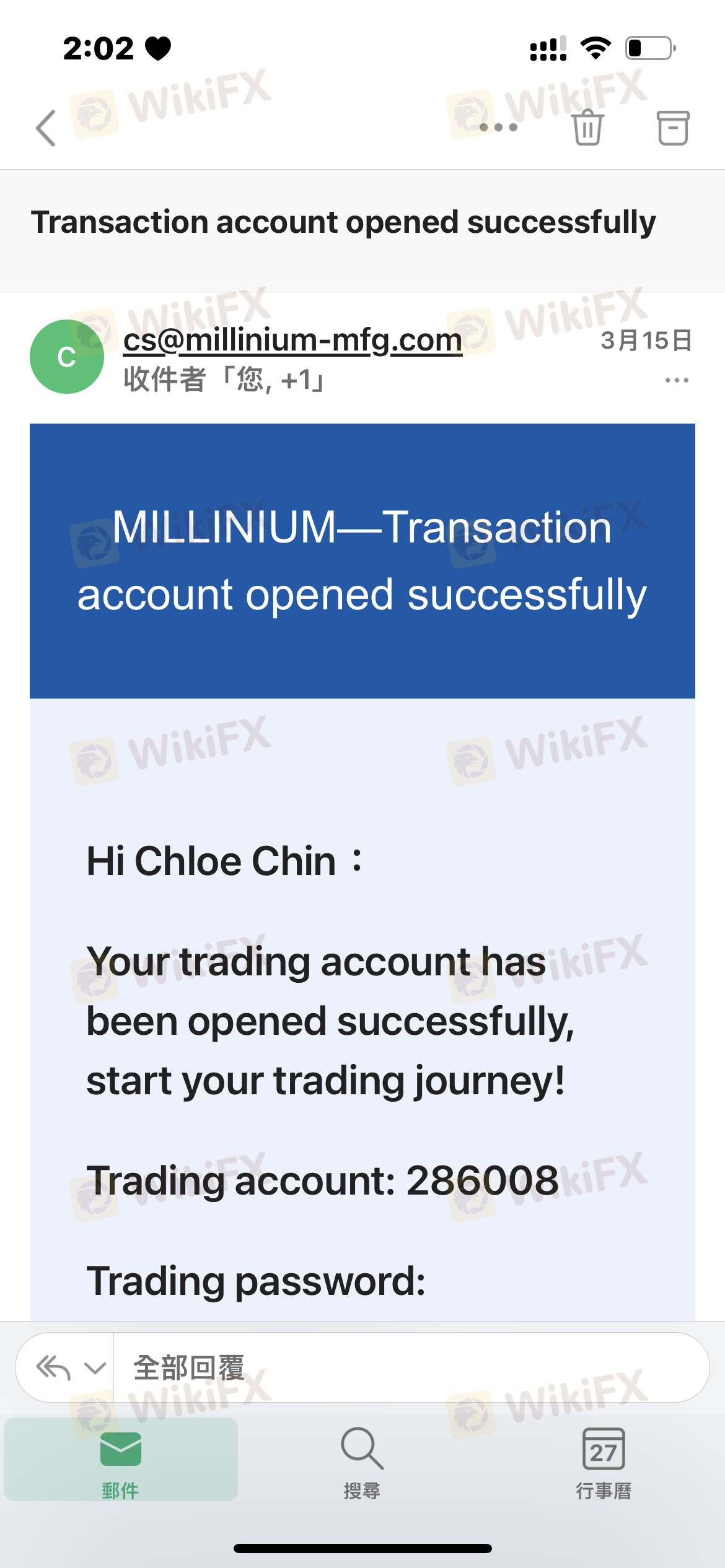This screenshot has height=1568, width=725.
Task: Expand recipients line 收件者「您, +1」
Action: click(224, 380)
